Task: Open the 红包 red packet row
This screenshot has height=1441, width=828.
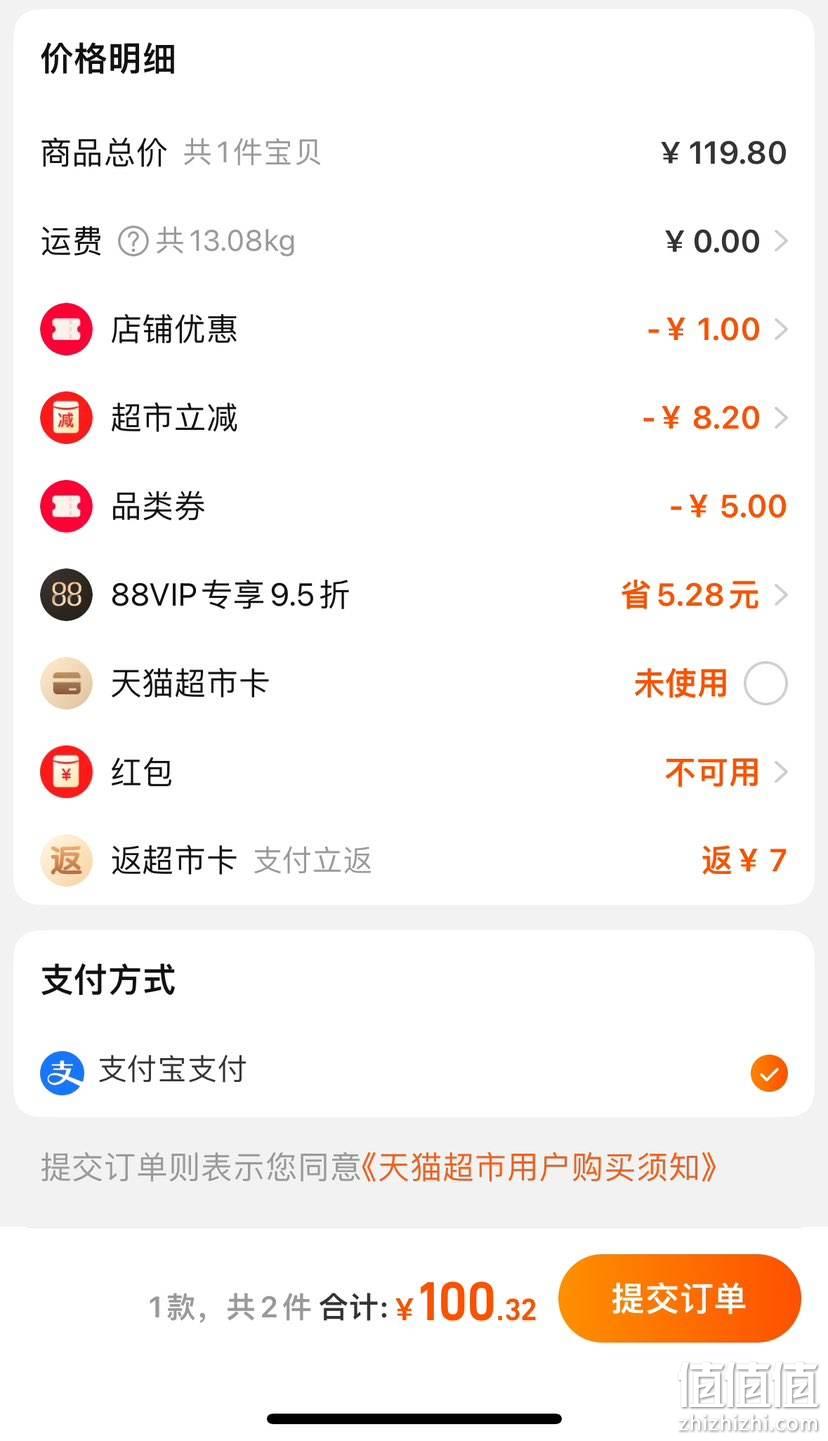Action: (414, 772)
